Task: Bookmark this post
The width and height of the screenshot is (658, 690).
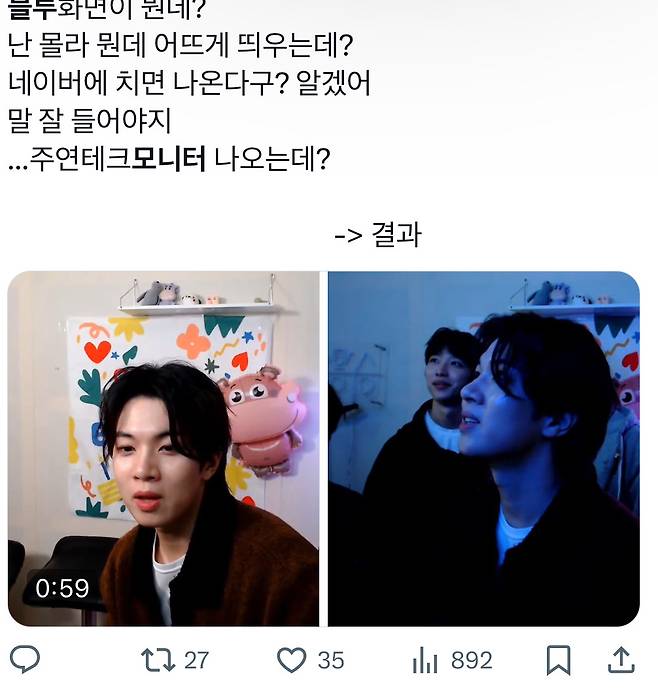Action: pos(558,660)
